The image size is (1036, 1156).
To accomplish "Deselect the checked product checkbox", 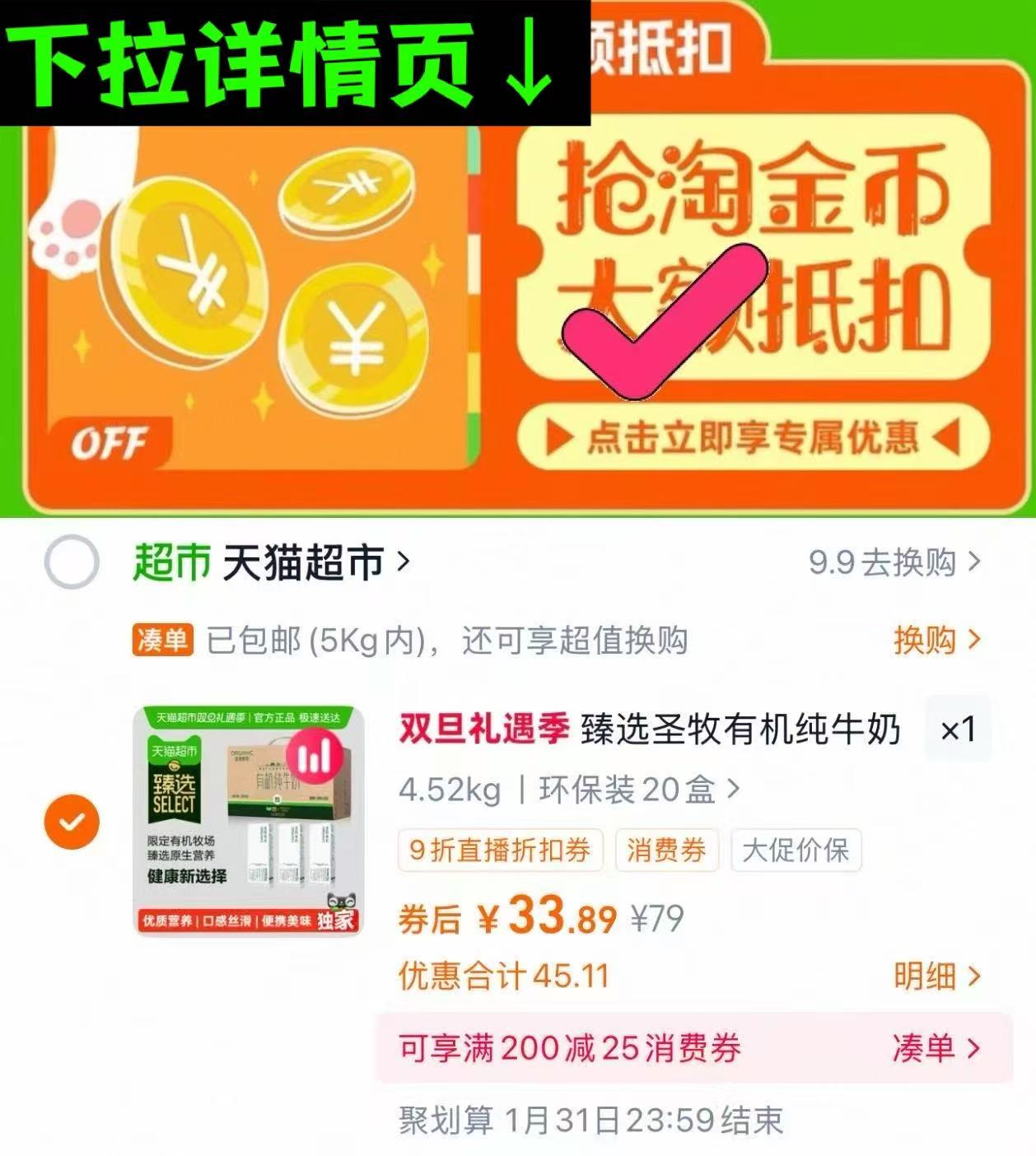I will (73, 820).
